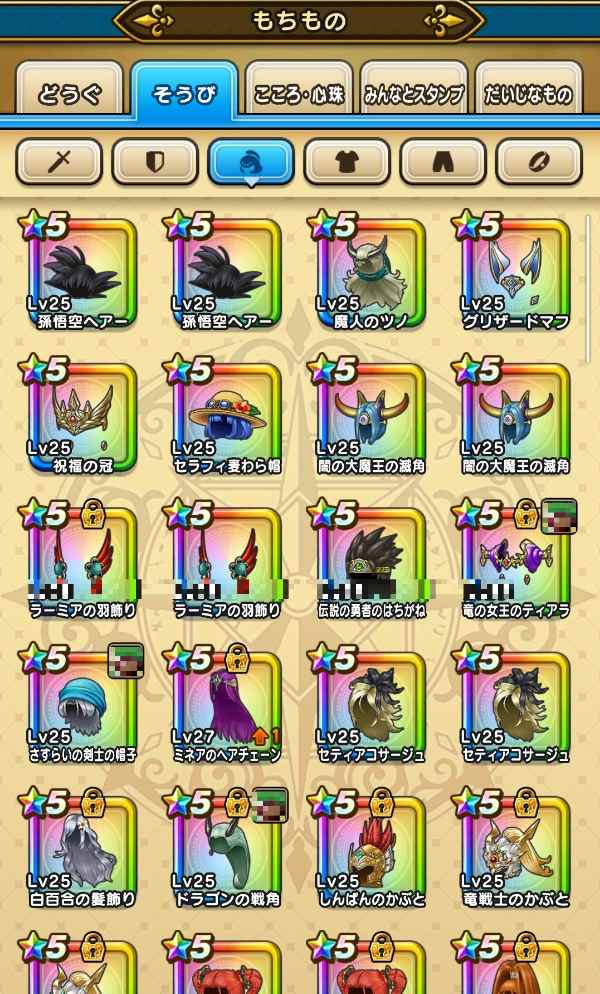Open the だいじなもの tab
This screenshot has width=600, height=994.
(x=528, y=95)
